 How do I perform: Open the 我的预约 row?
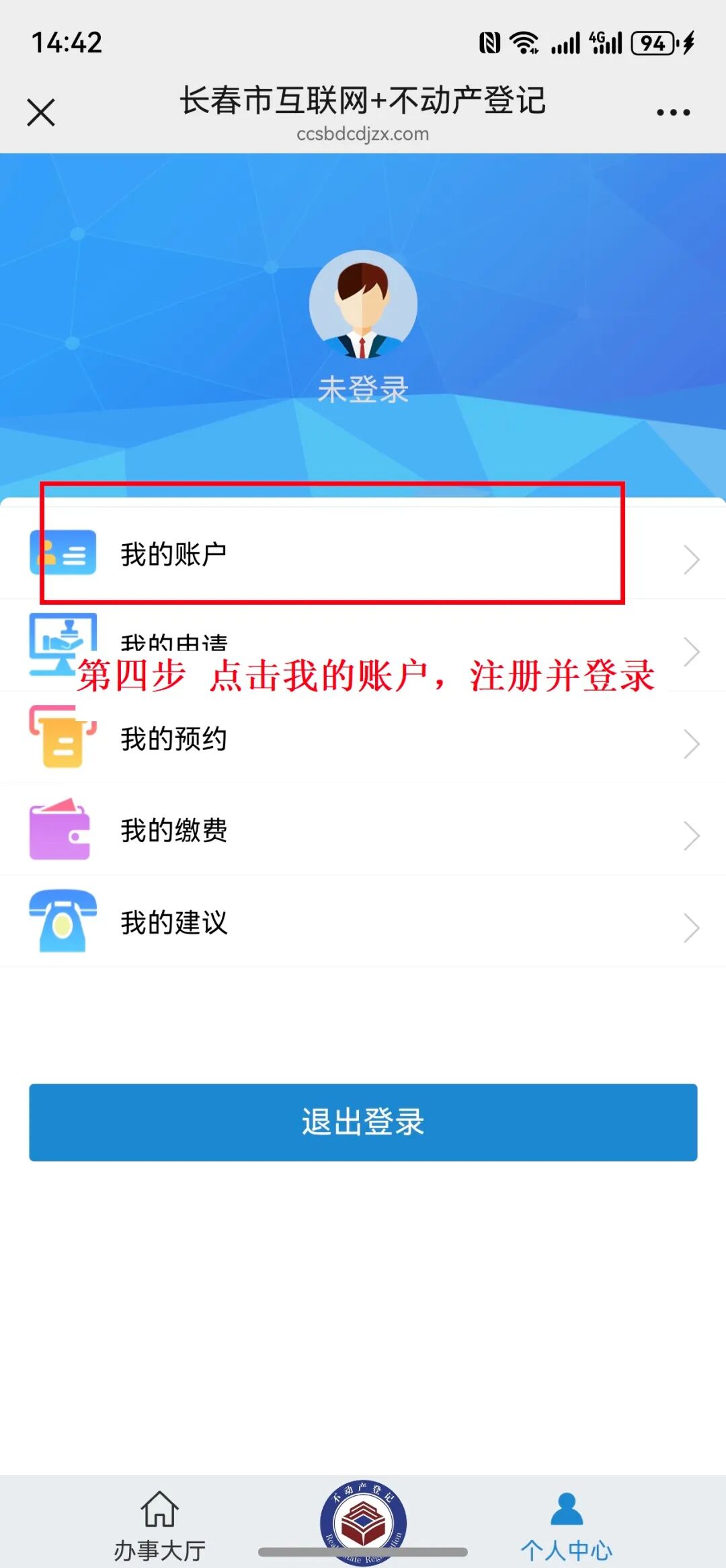[363, 739]
